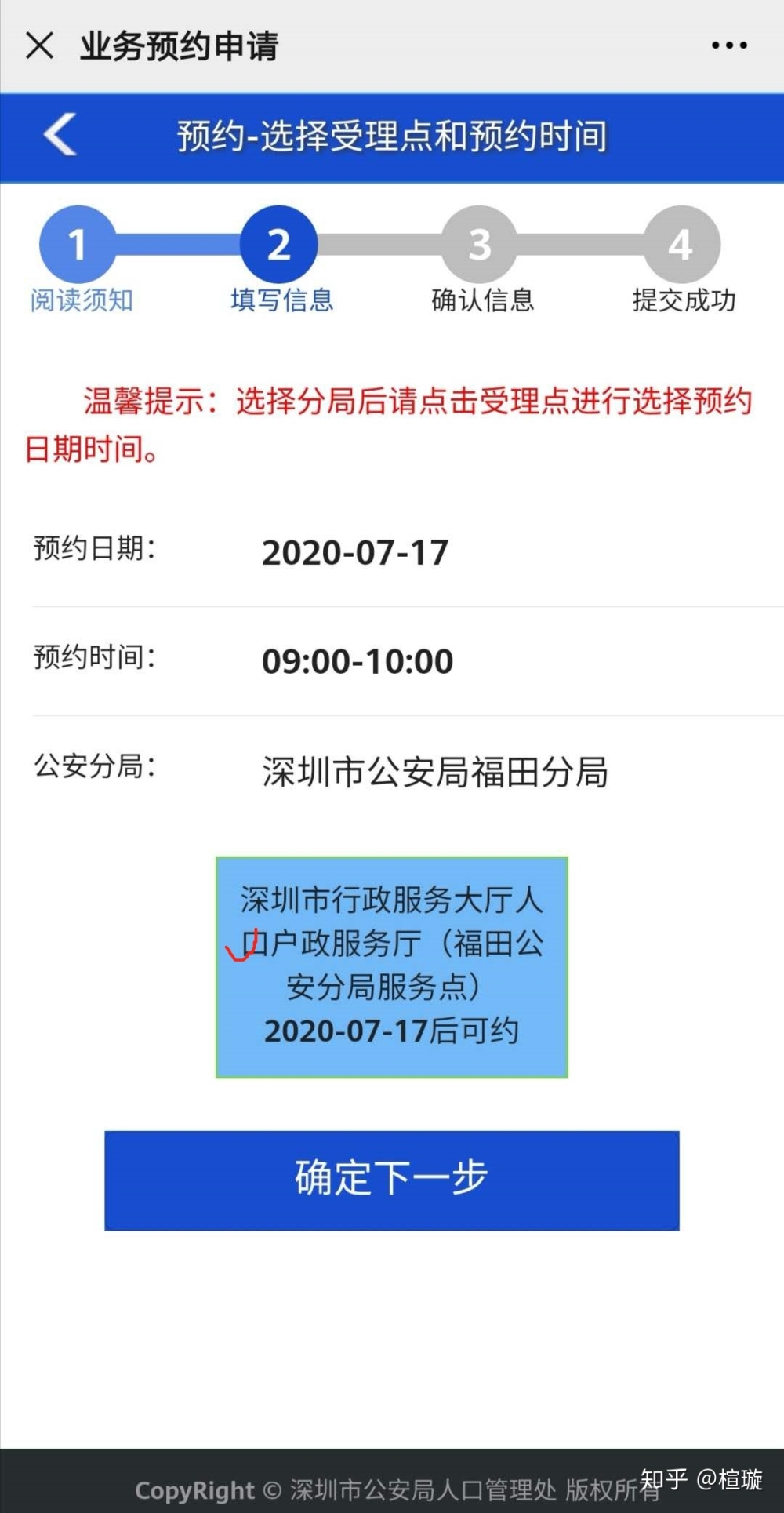Tap 确定下一步 to continue

392,1180
